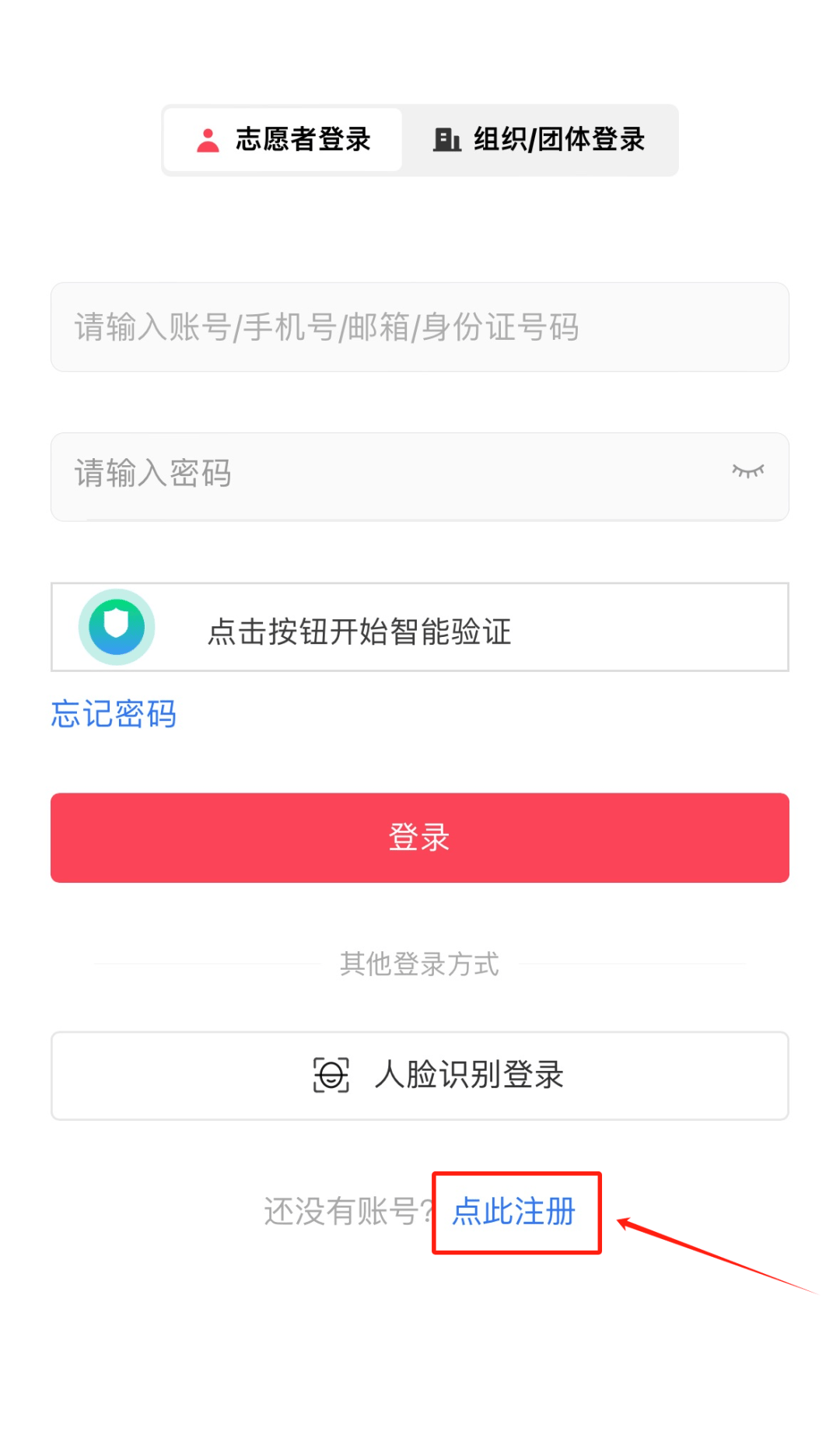Click the building icon on organization login tab

pyautogui.click(x=446, y=140)
